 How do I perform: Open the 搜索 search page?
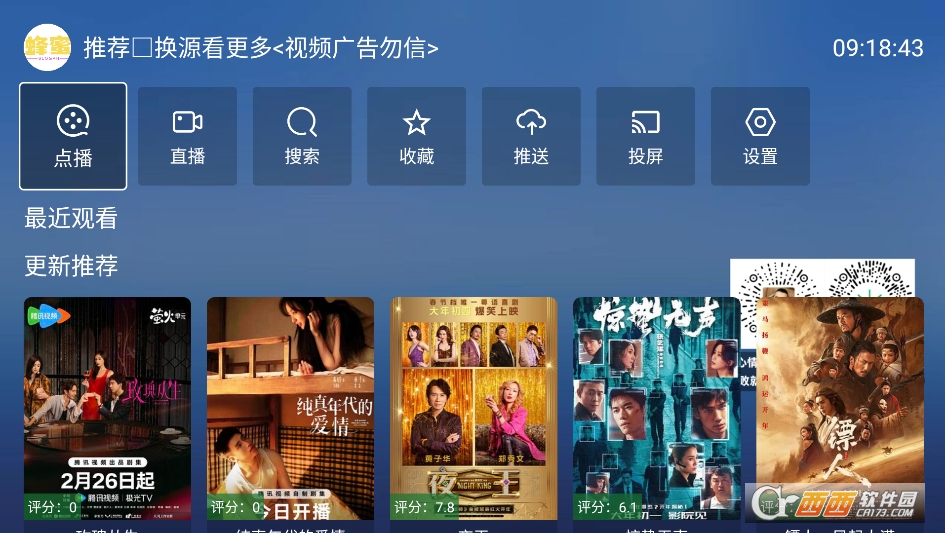(302, 136)
